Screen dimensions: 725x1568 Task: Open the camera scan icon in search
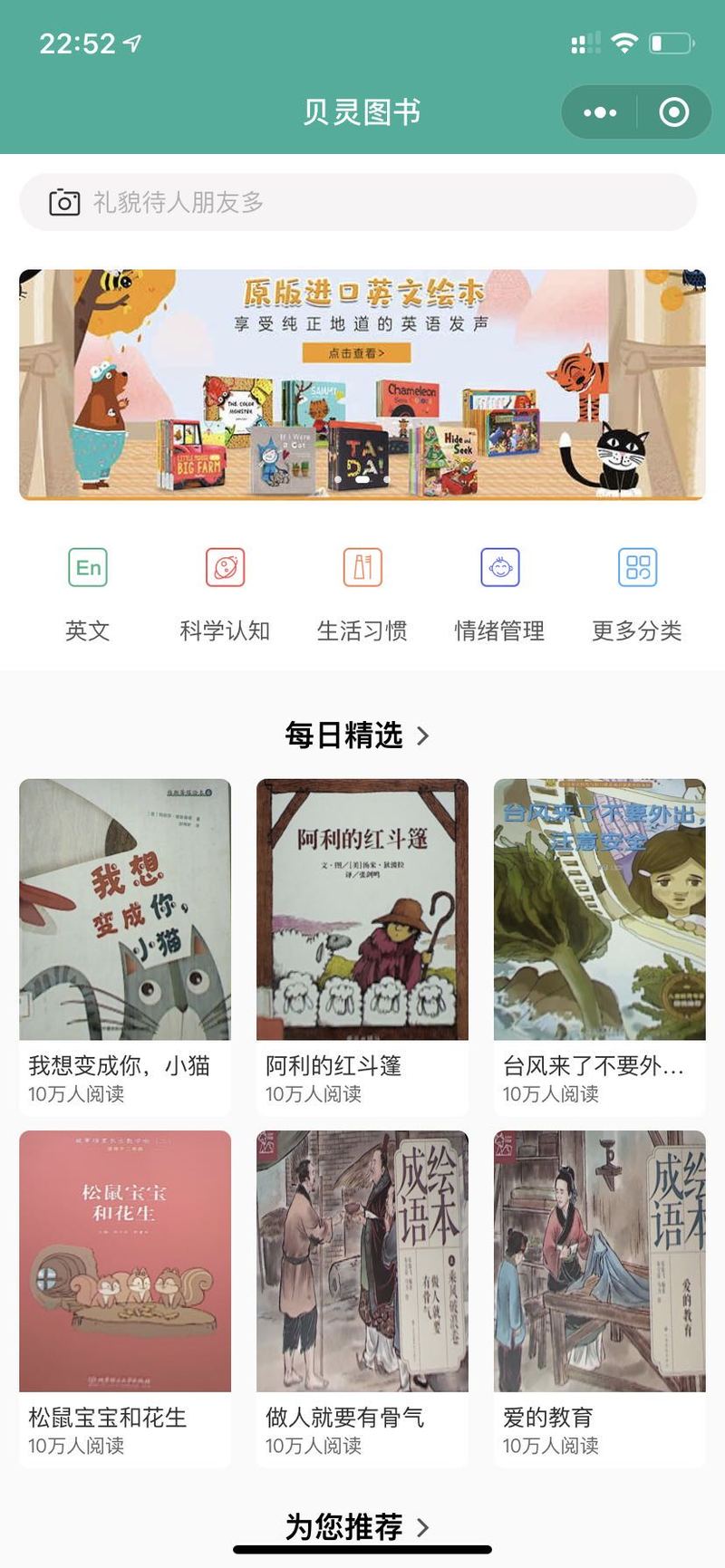point(64,202)
